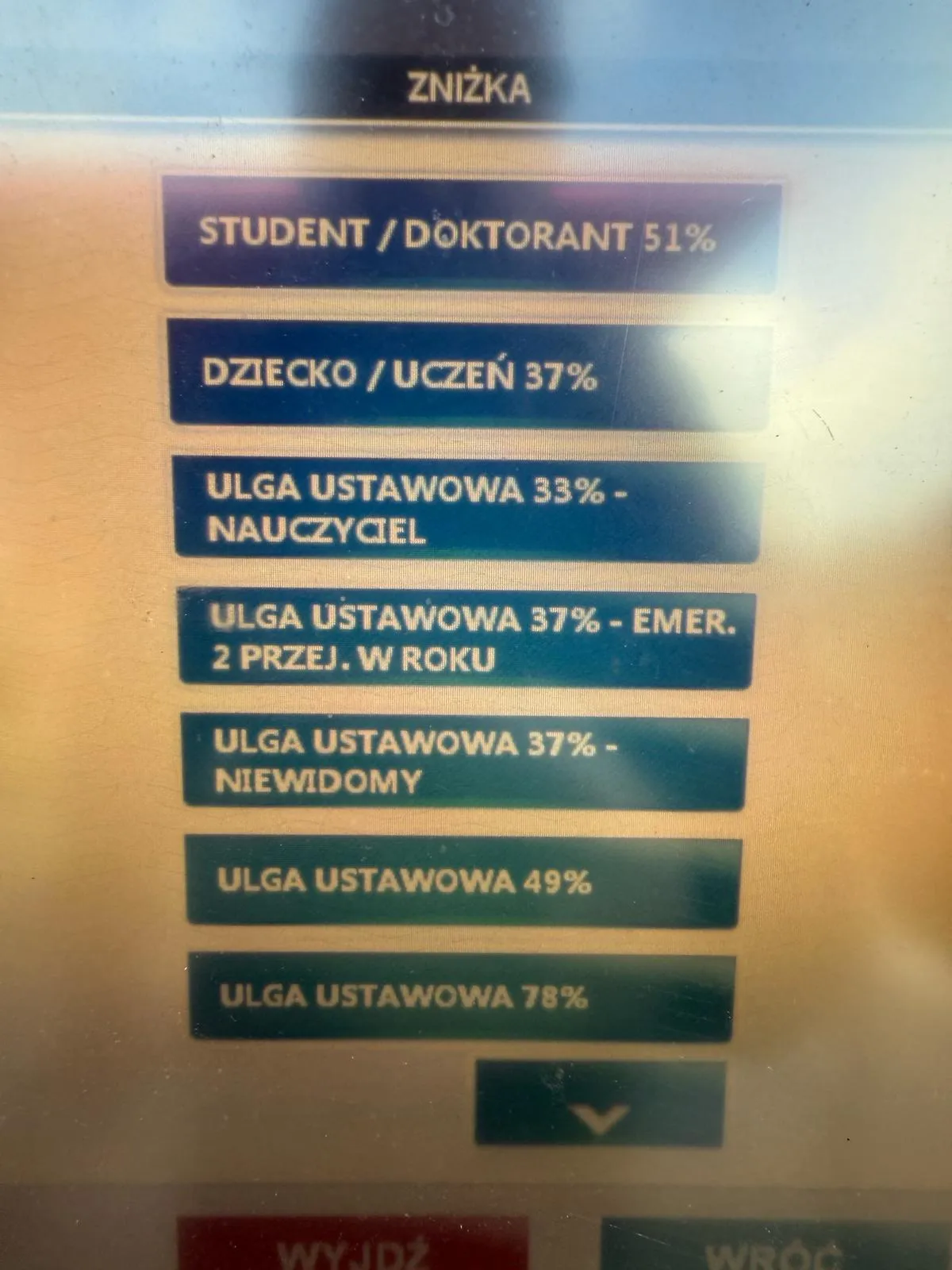Select Ulga ustawowa 37% - Emer. 2 przej.

tap(466, 638)
